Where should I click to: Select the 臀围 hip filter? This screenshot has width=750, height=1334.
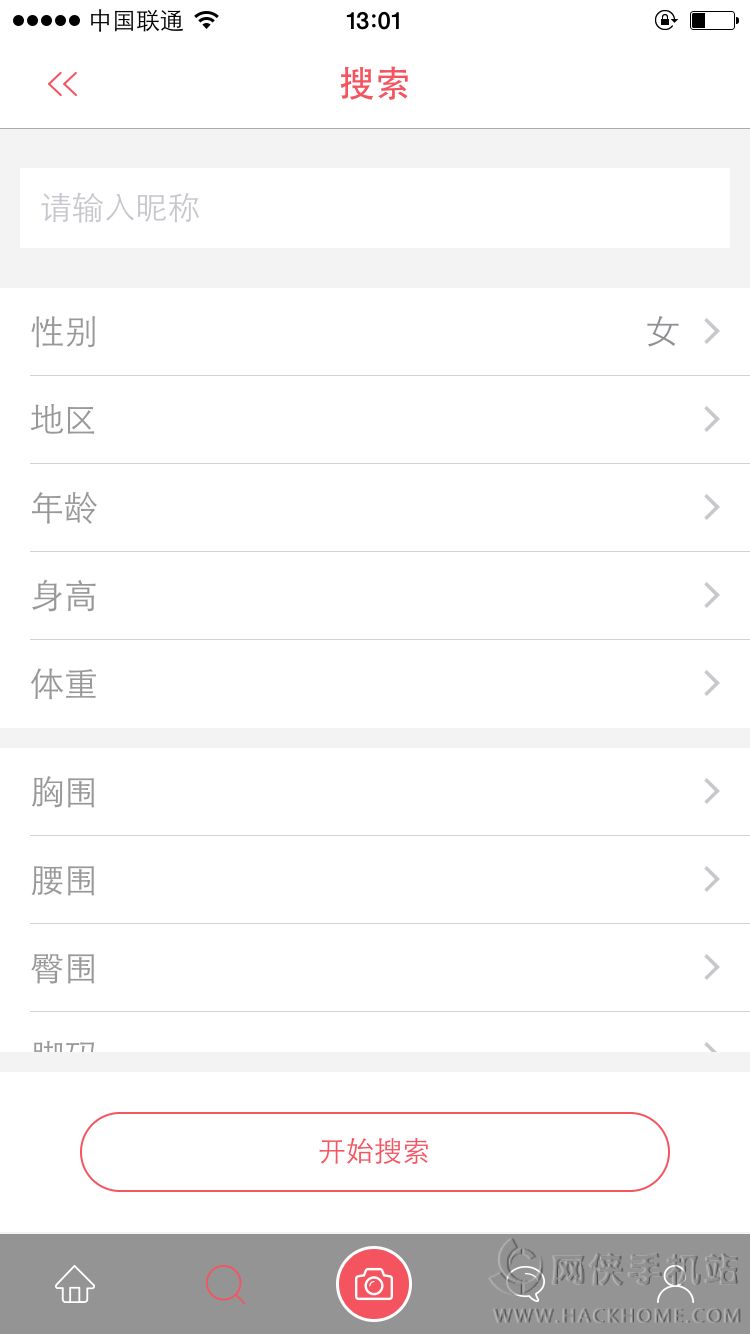coord(374,968)
